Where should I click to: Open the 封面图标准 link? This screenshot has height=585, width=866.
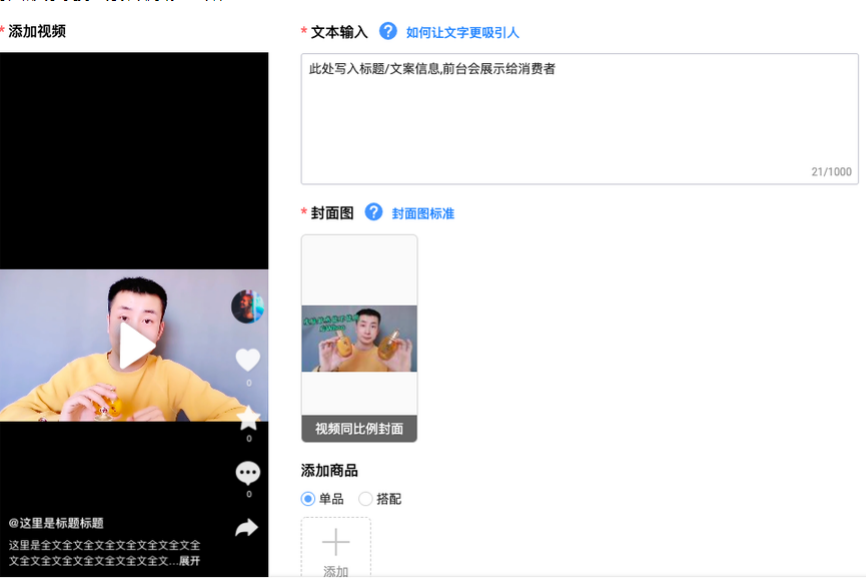point(423,213)
